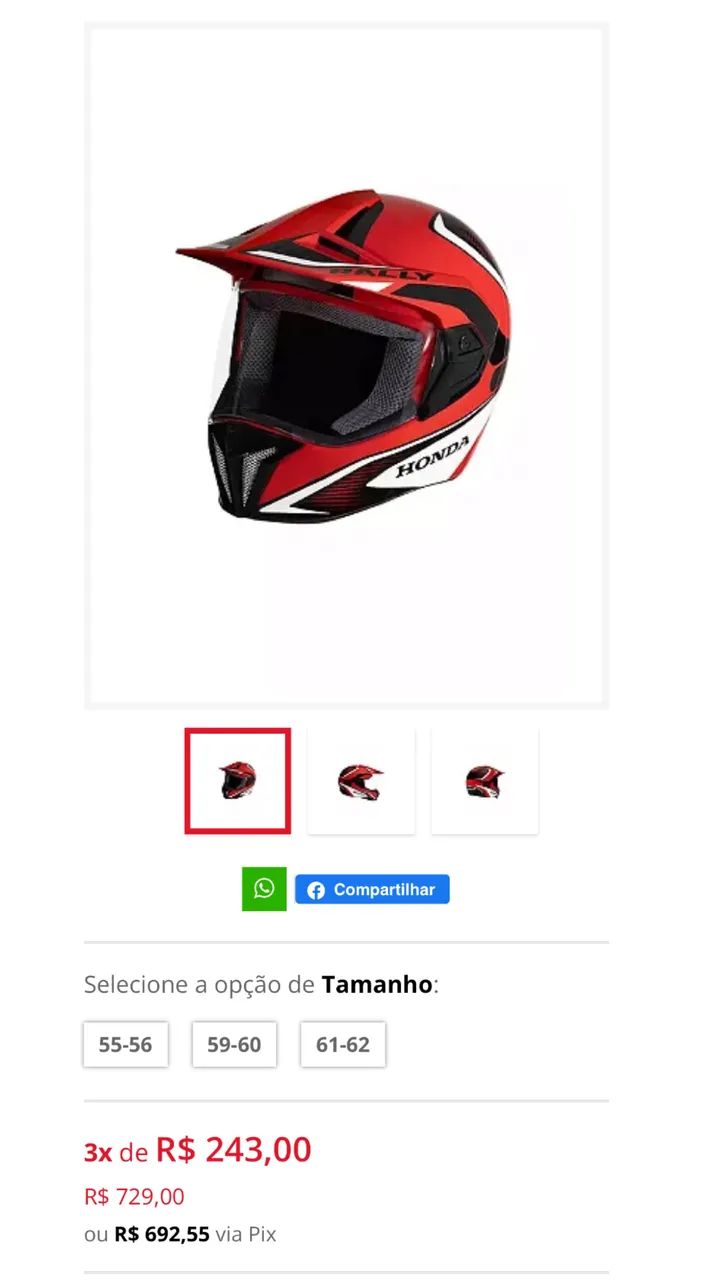The width and height of the screenshot is (723, 1280).
Task: Choose the largest helmet size option
Action: coord(343,1043)
